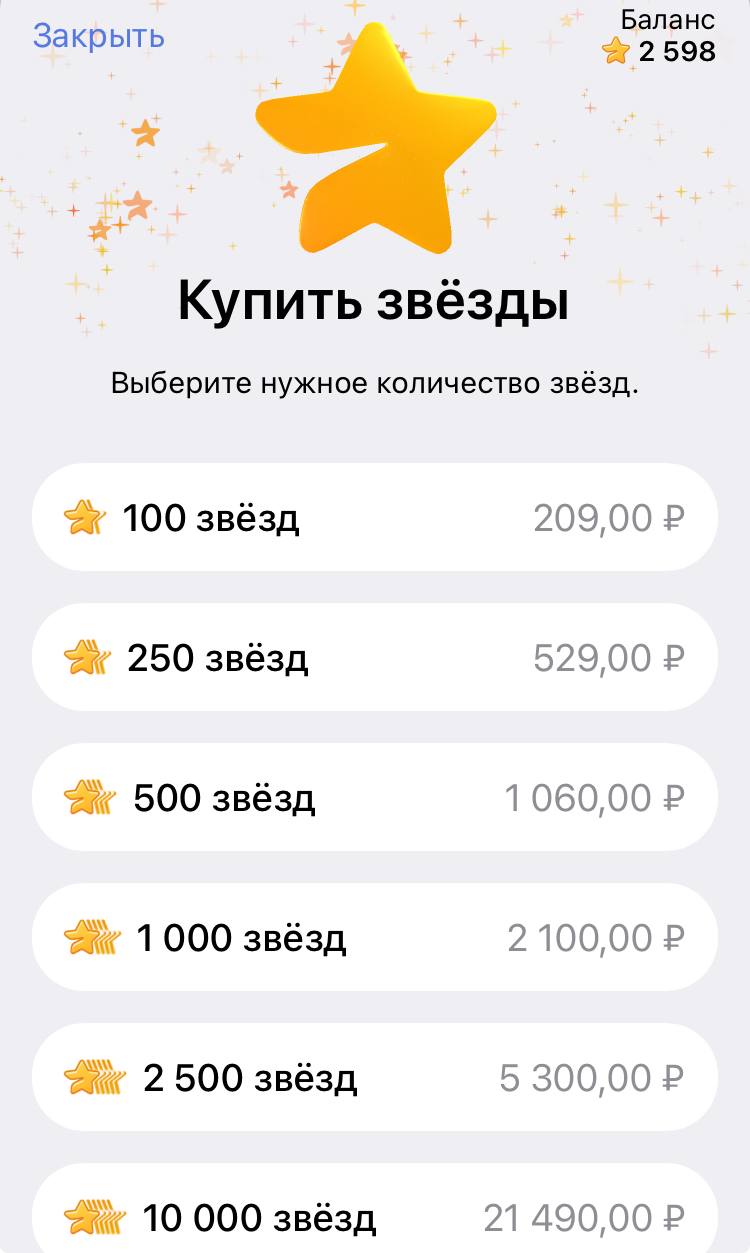This screenshot has width=750, height=1253.
Task: Select the 10 000 звёзд purchase option
Action: pyautogui.click(x=375, y=1217)
